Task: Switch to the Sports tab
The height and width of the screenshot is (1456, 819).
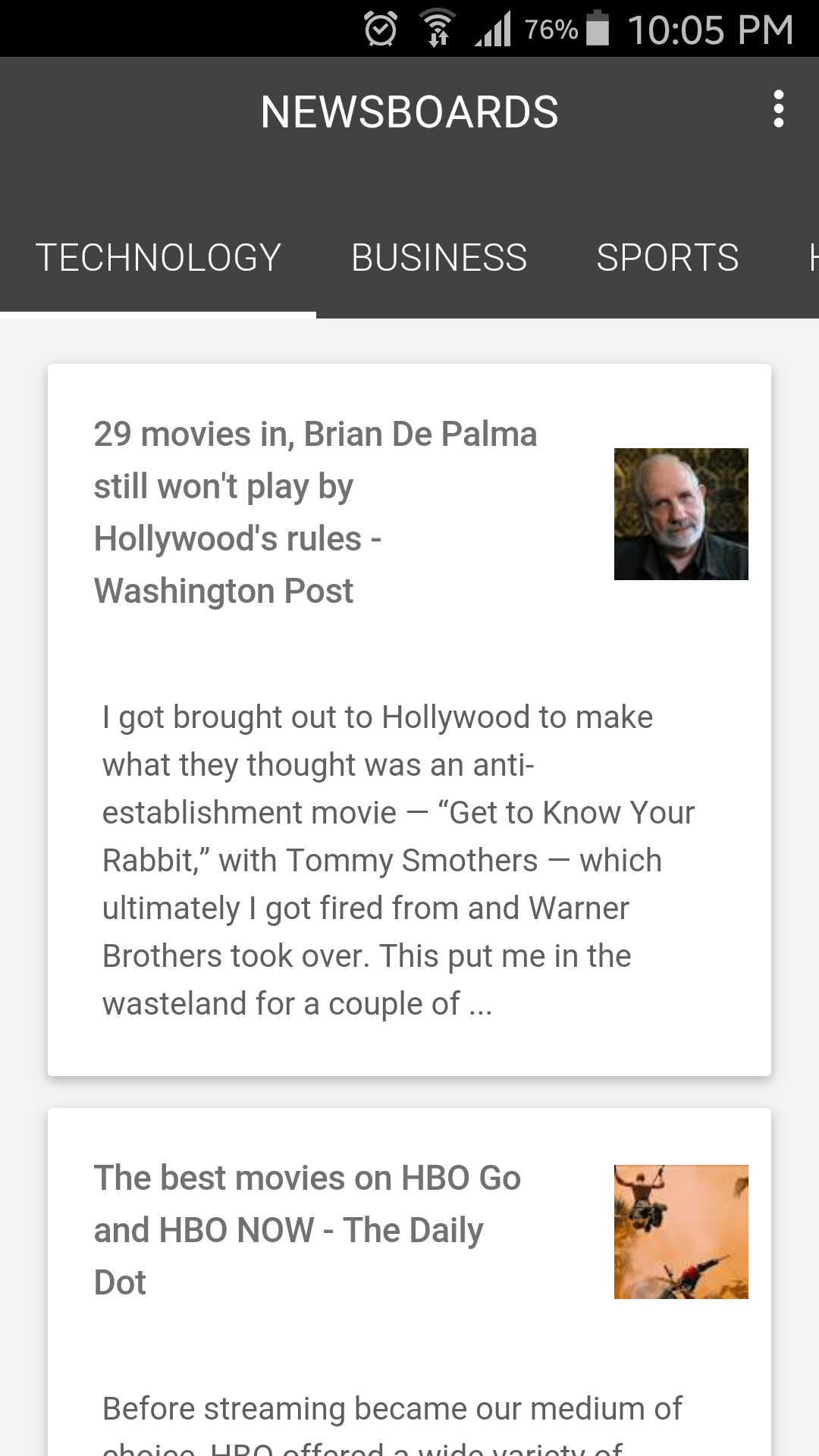Action: (667, 258)
